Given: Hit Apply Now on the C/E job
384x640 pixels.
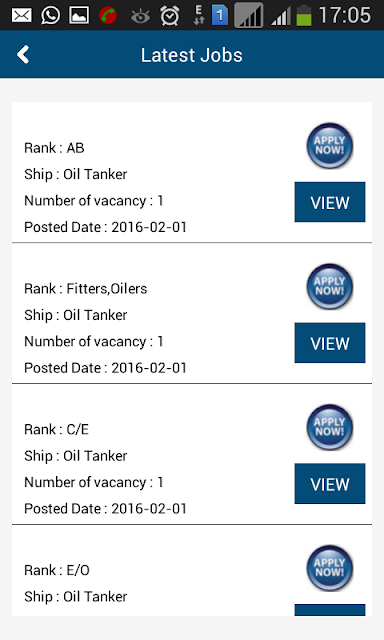Looking at the screenshot, I should tap(330, 427).
